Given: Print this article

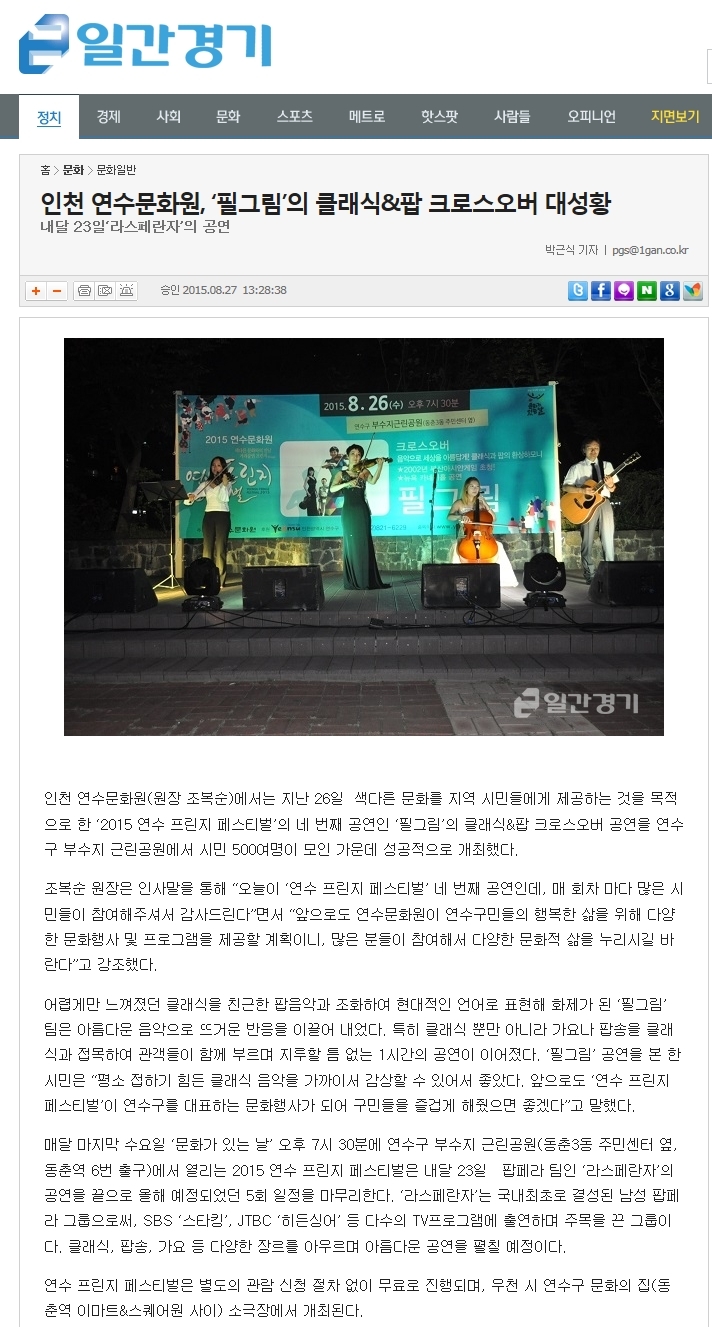Looking at the screenshot, I should pos(85,291).
